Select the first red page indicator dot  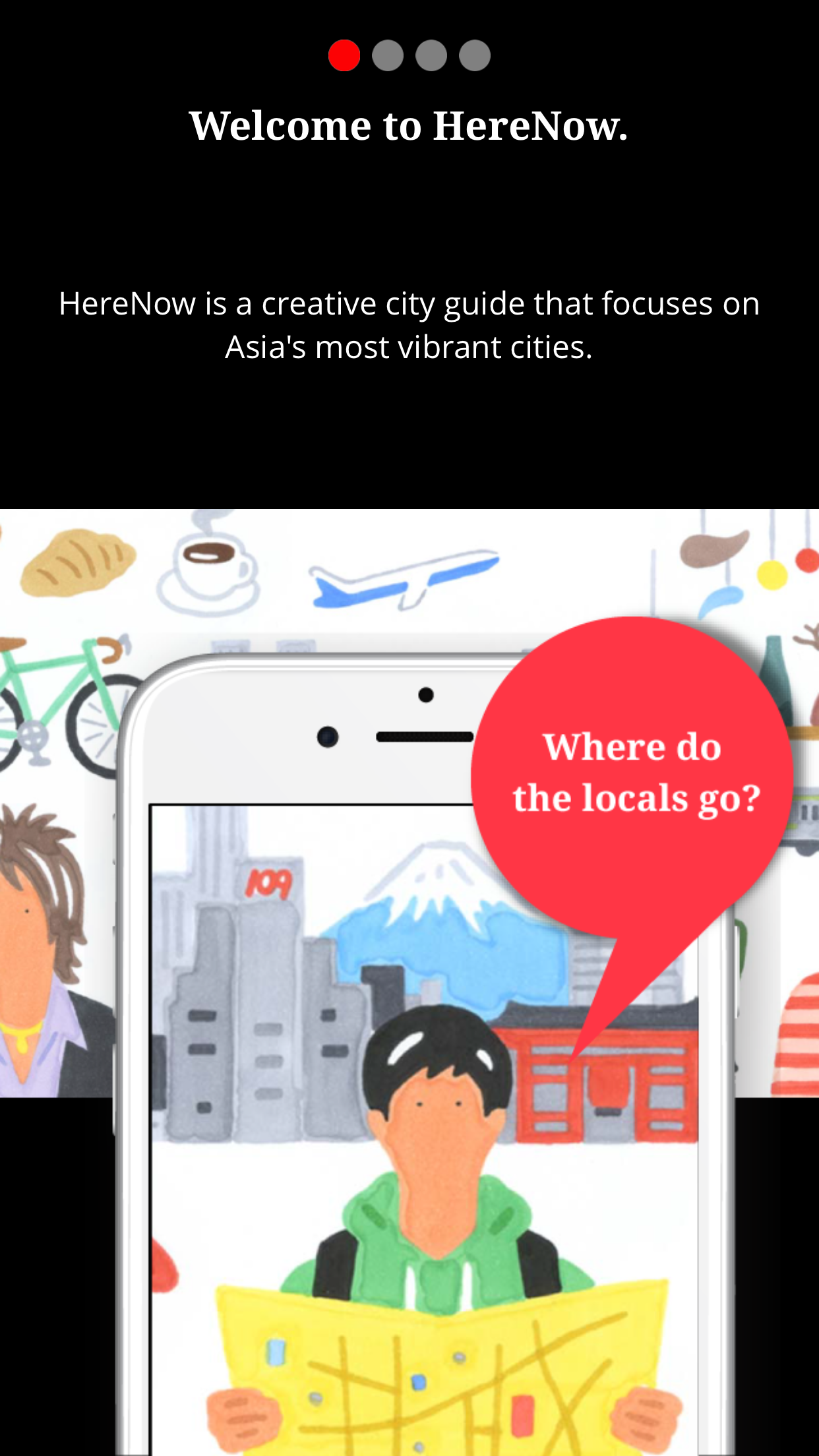pos(344,55)
